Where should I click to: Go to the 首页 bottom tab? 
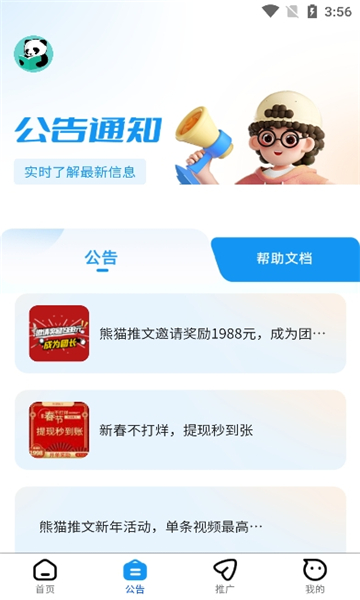(45, 576)
